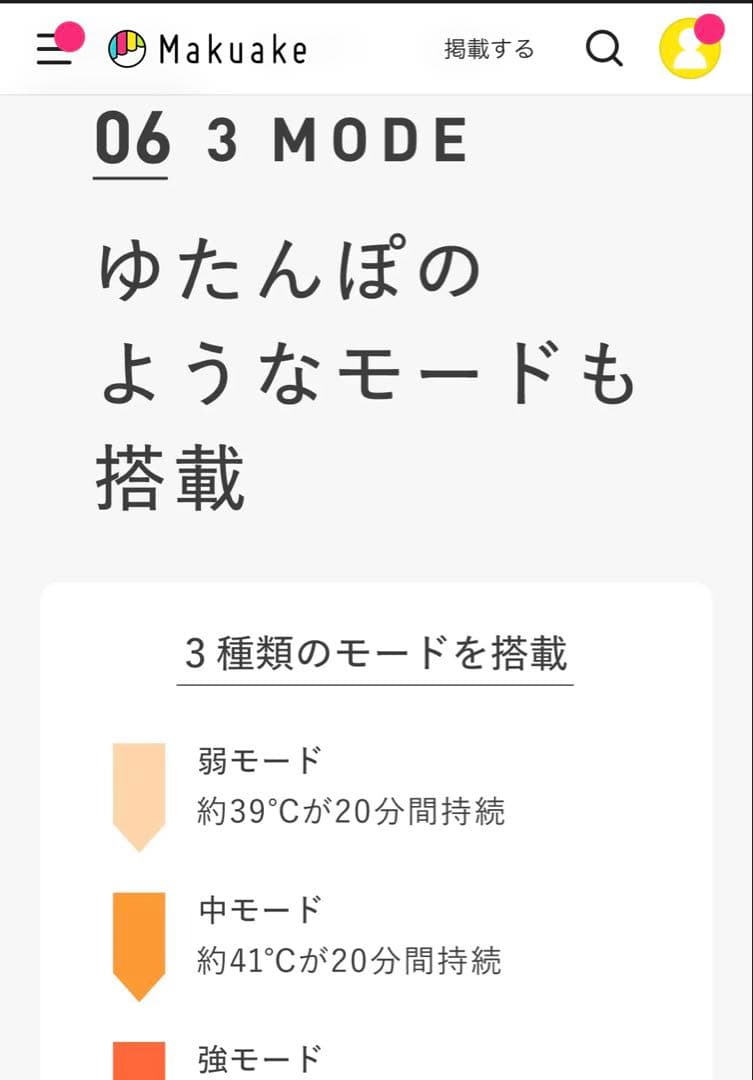Select the 3 MODE heading text
Viewport: 753px width, 1080px height.
[335, 140]
